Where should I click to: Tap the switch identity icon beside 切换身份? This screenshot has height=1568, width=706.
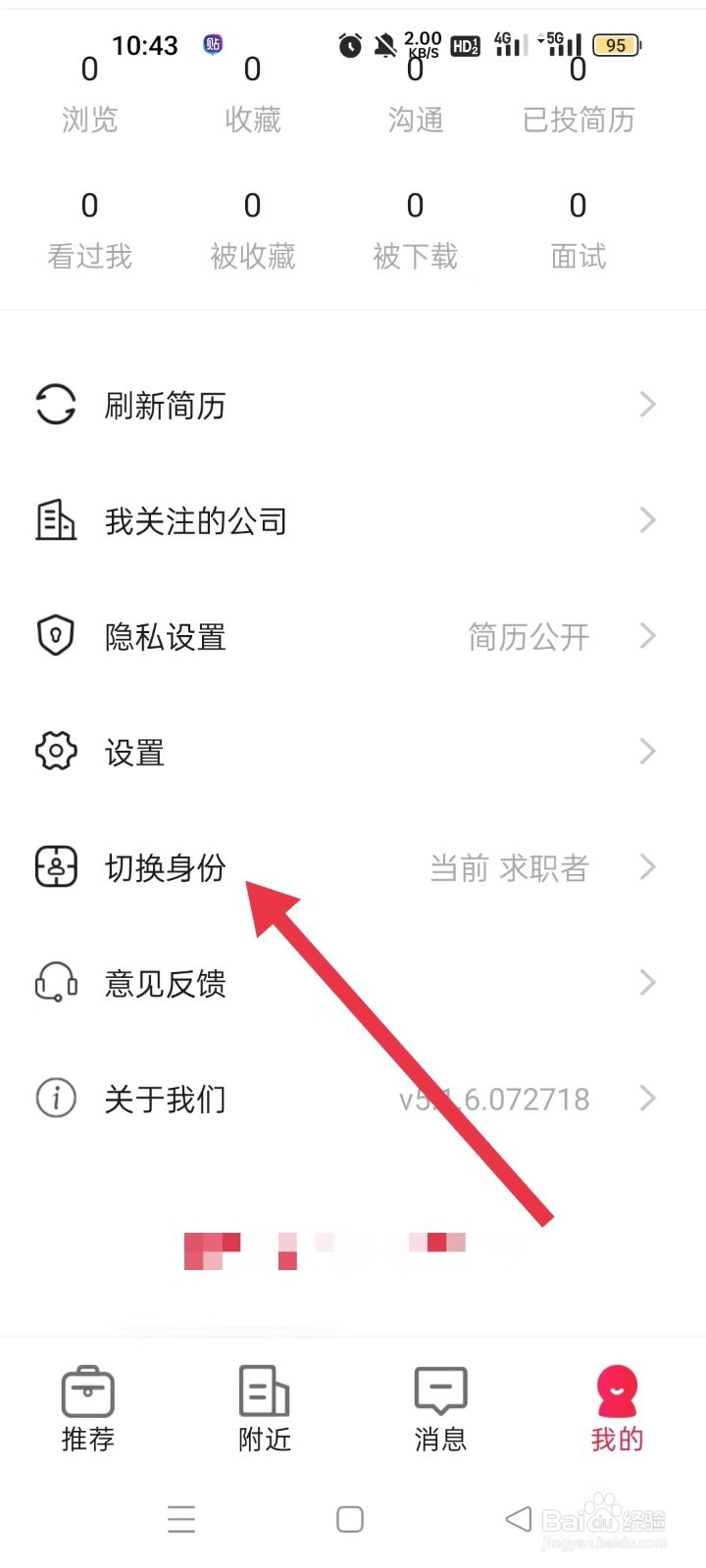point(56,867)
